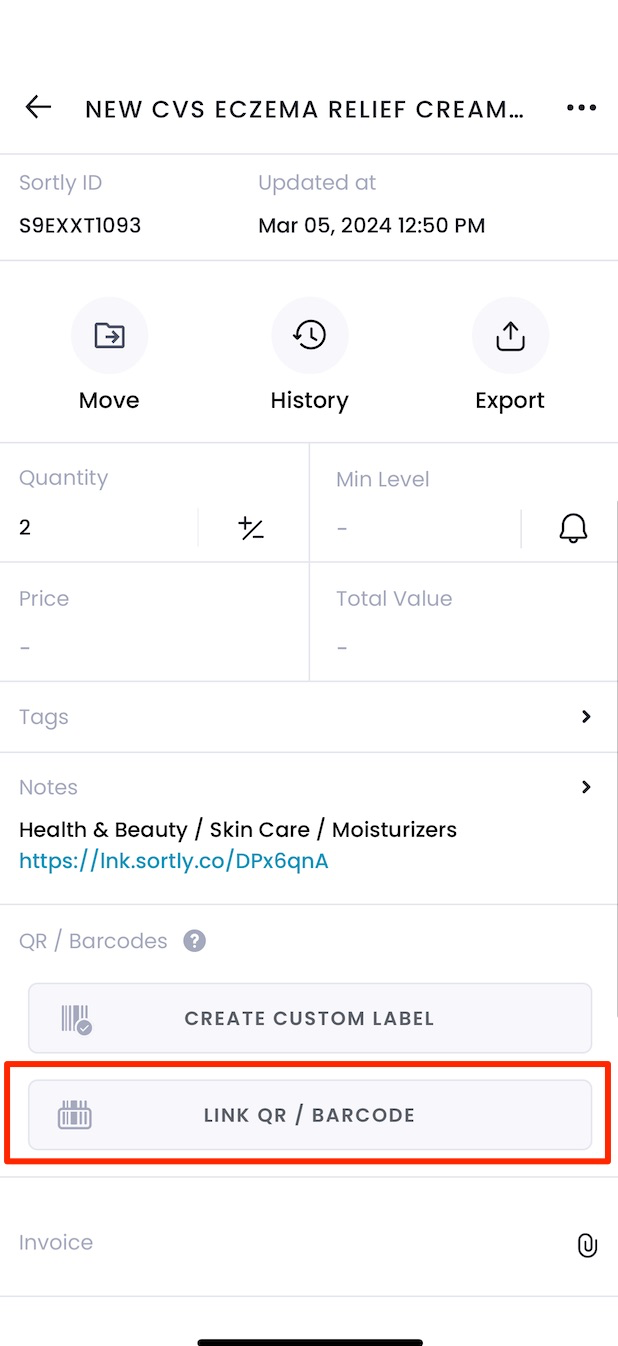Open the Tags row
This screenshot has height=1346, width=618.
point(309,717)
